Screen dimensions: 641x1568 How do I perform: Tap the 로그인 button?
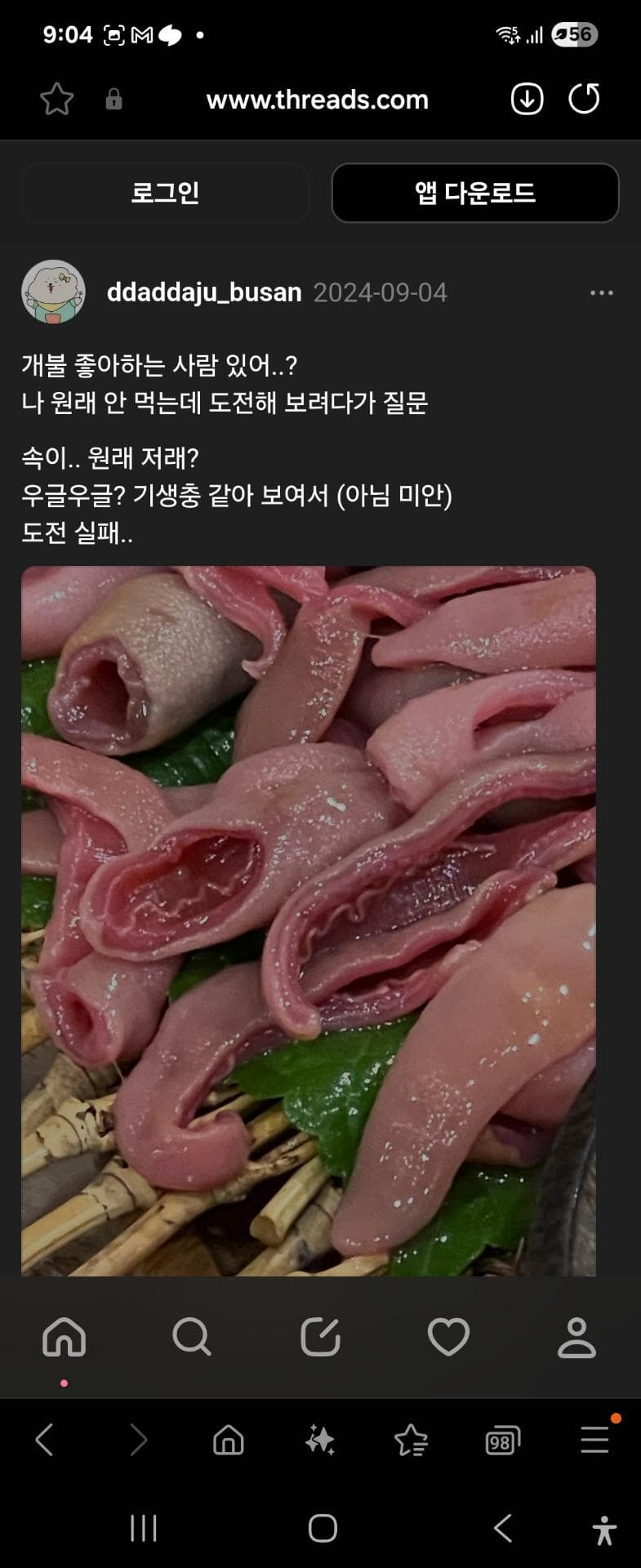pyautogui.click(x=165, y=193)
